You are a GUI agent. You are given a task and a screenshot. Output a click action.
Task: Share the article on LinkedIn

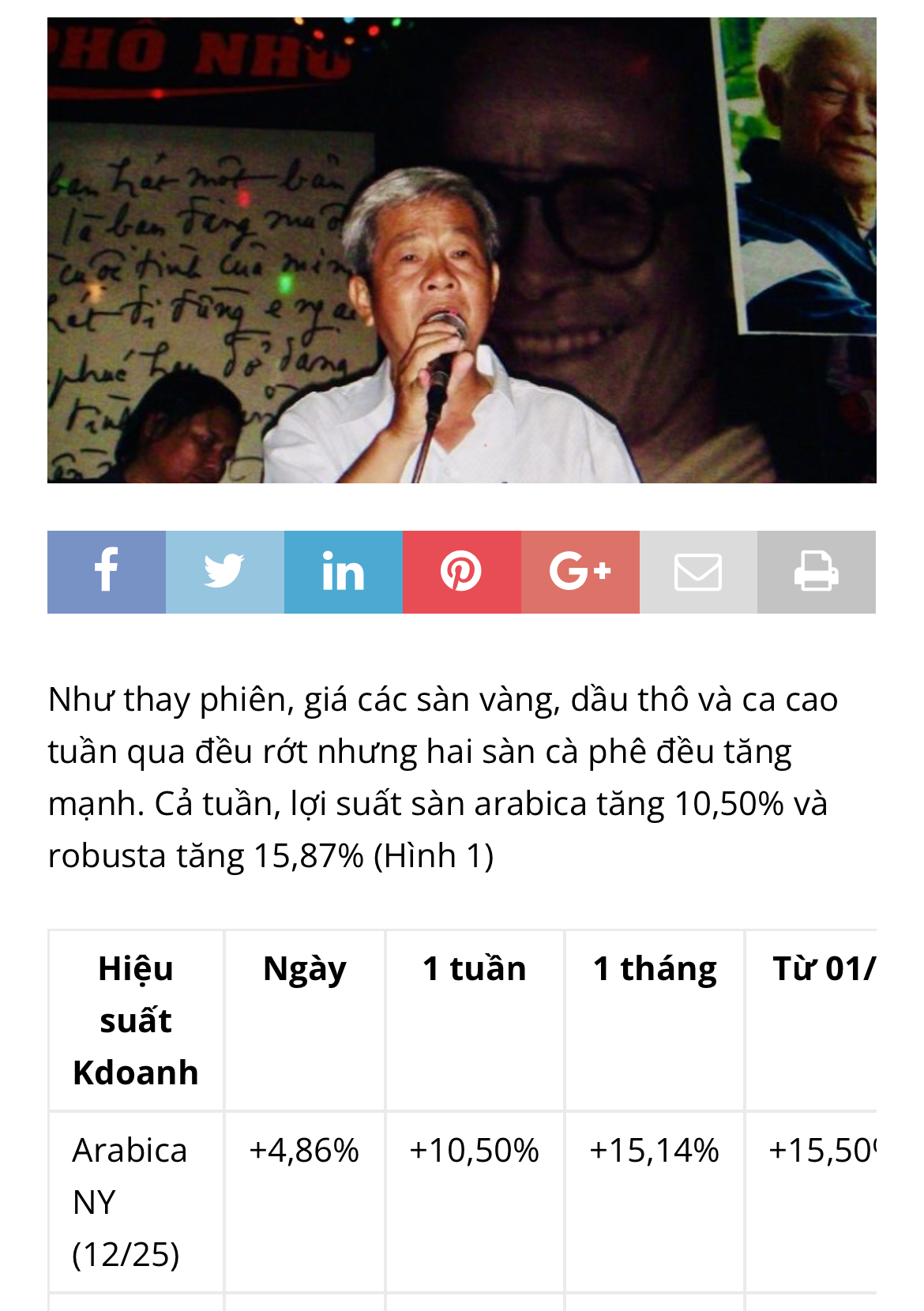pyautogui.click(x=344, y=572)
